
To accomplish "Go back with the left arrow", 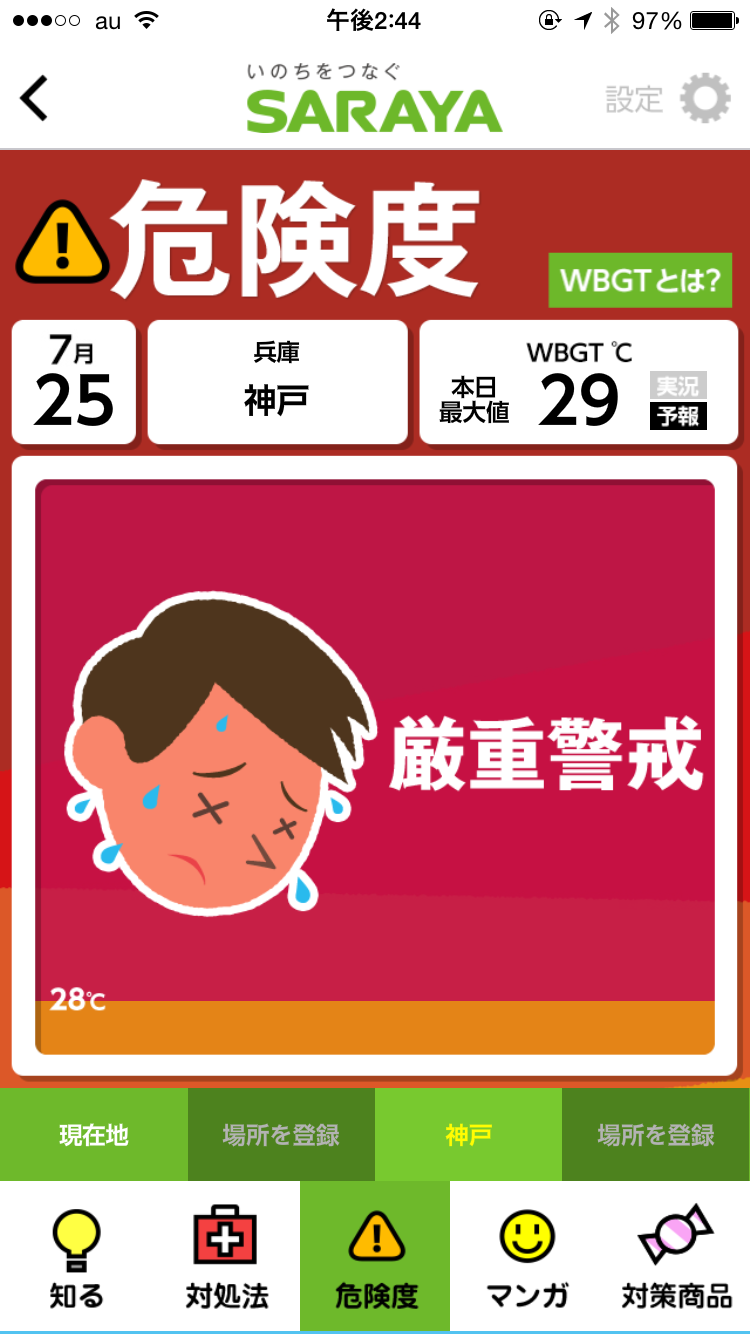I will [x=34, y=100].
